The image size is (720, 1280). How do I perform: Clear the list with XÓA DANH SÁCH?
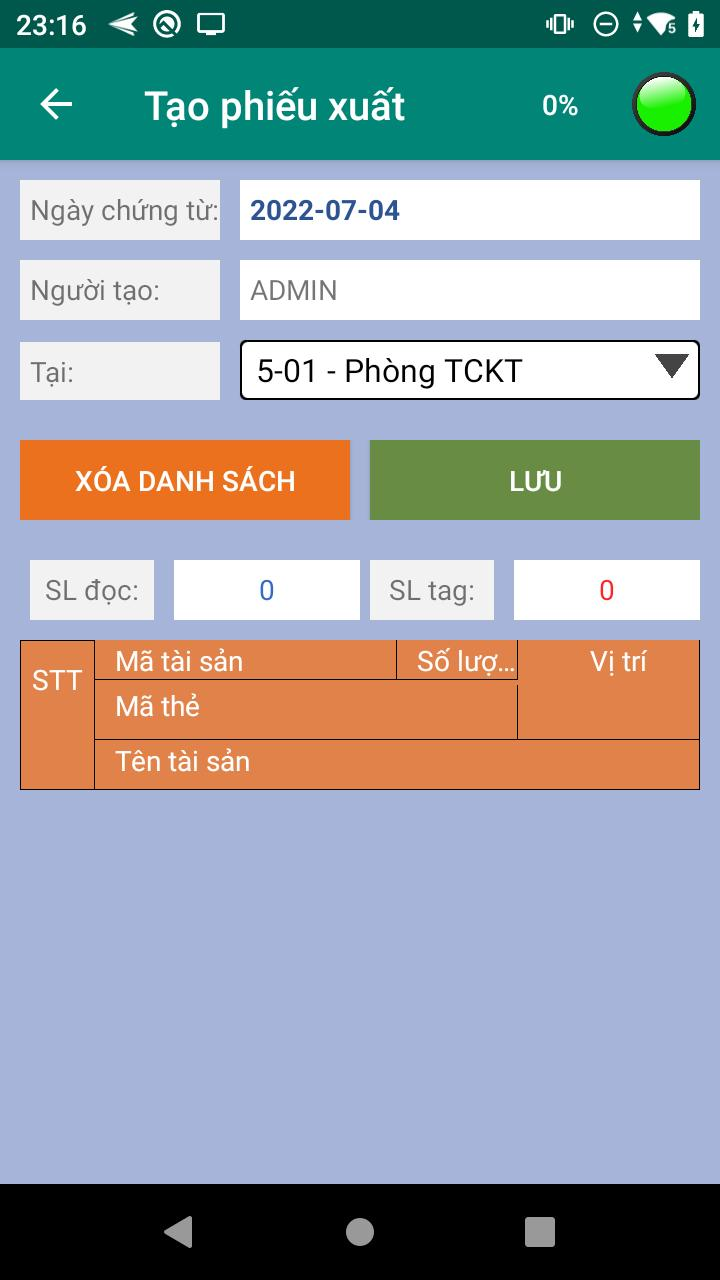pyautogui.click(x=185, y=480)
